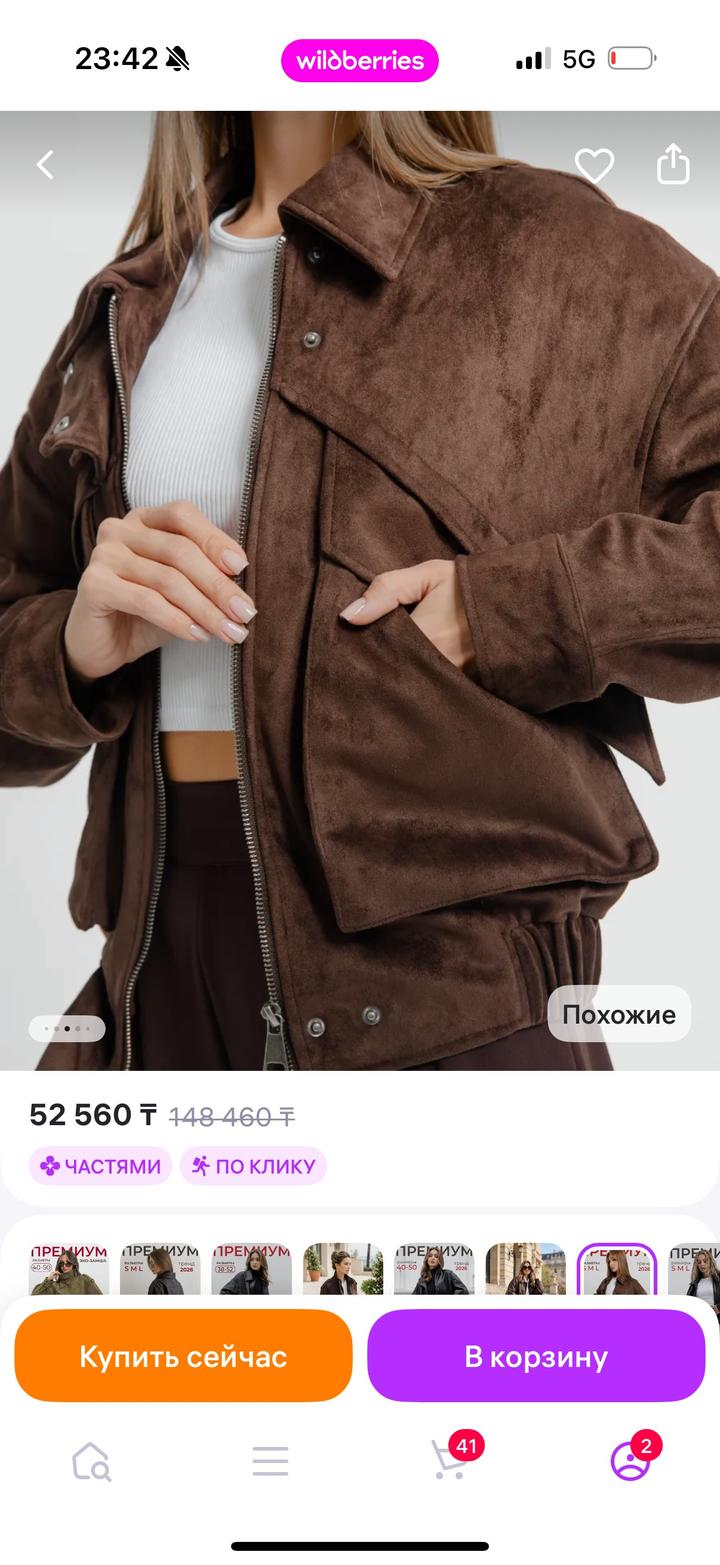This screenshot has width=720, height=1565.
Task: Open the ПО КЛИКУ delivery chip
Action: 253,1166
